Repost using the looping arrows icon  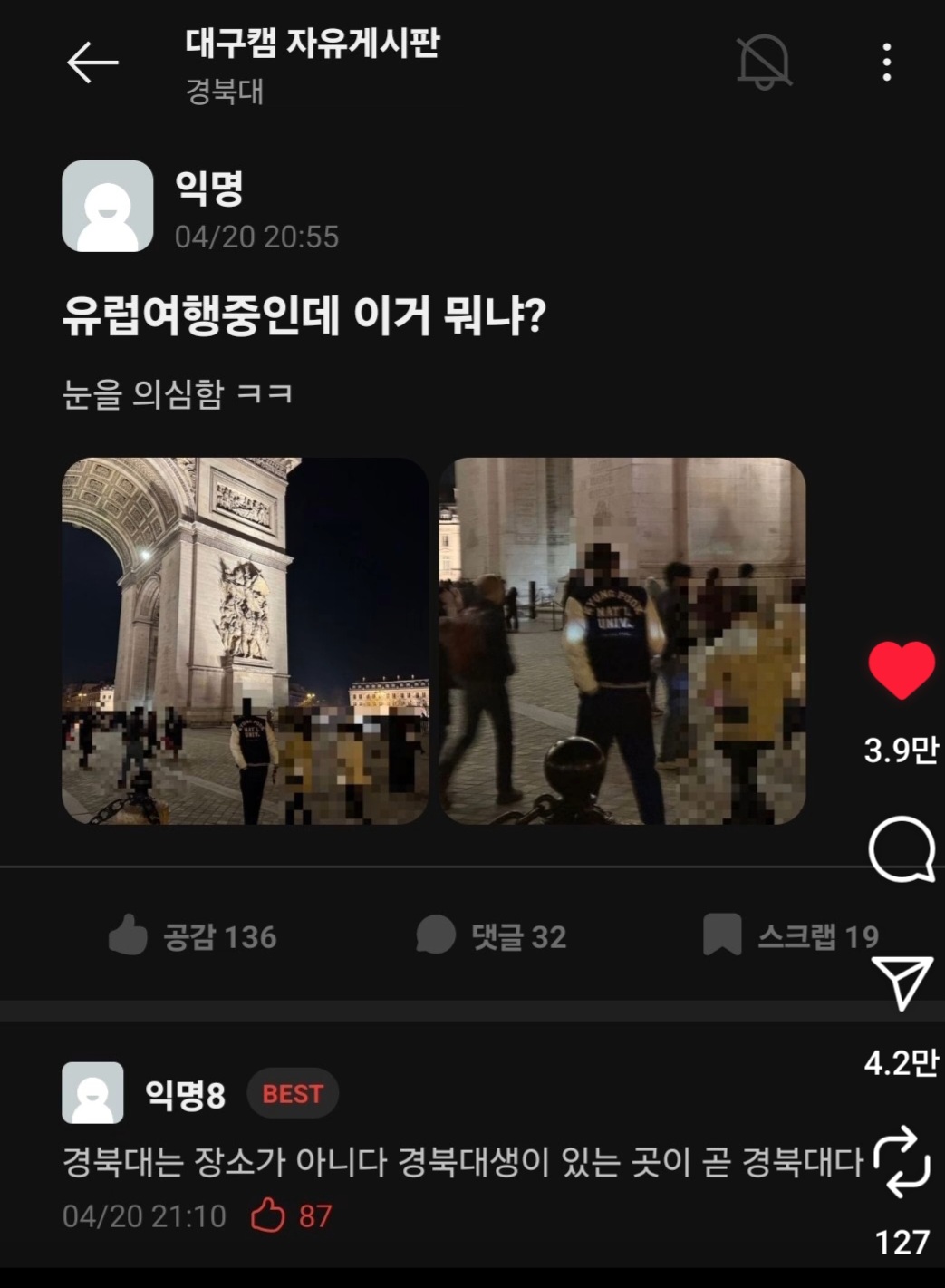902,1161
